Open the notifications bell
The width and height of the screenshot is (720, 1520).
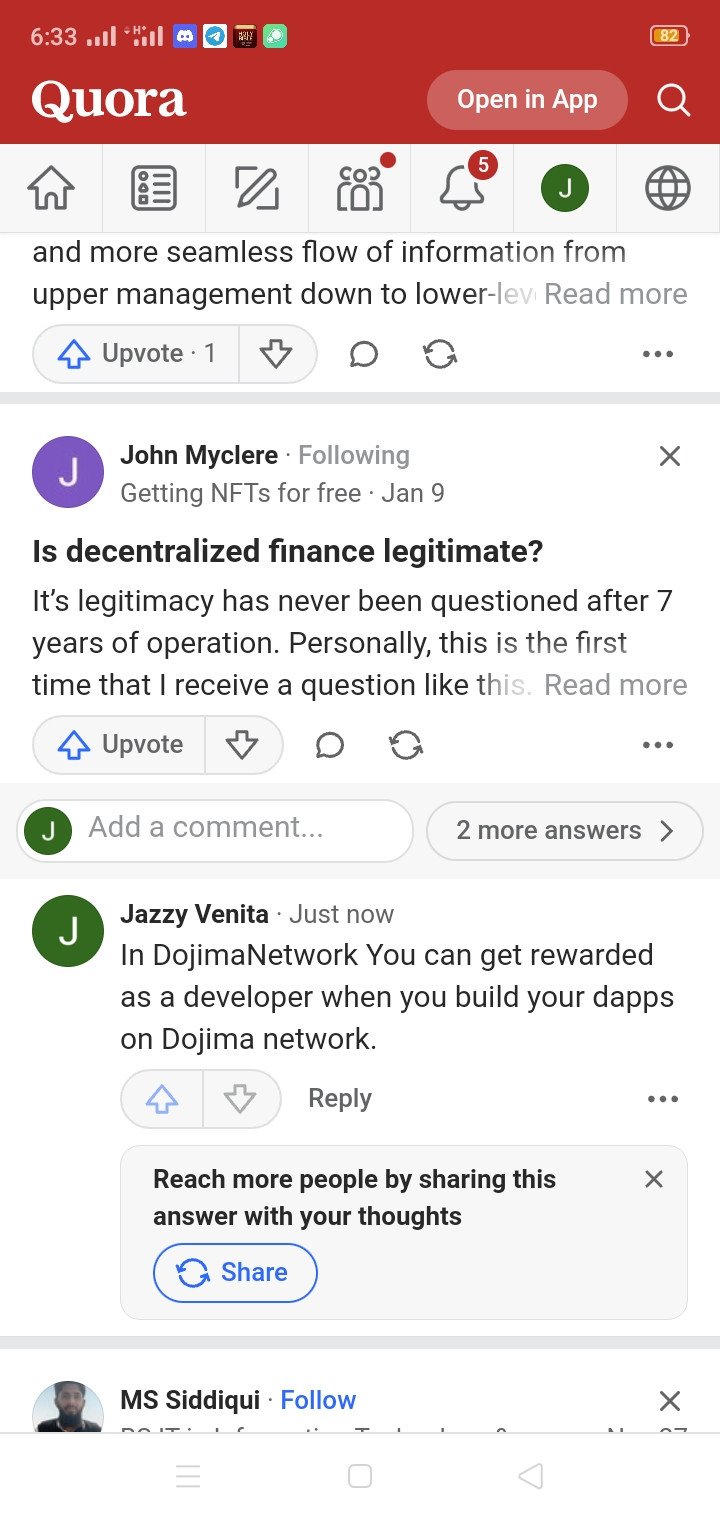(x=462, y=188)
